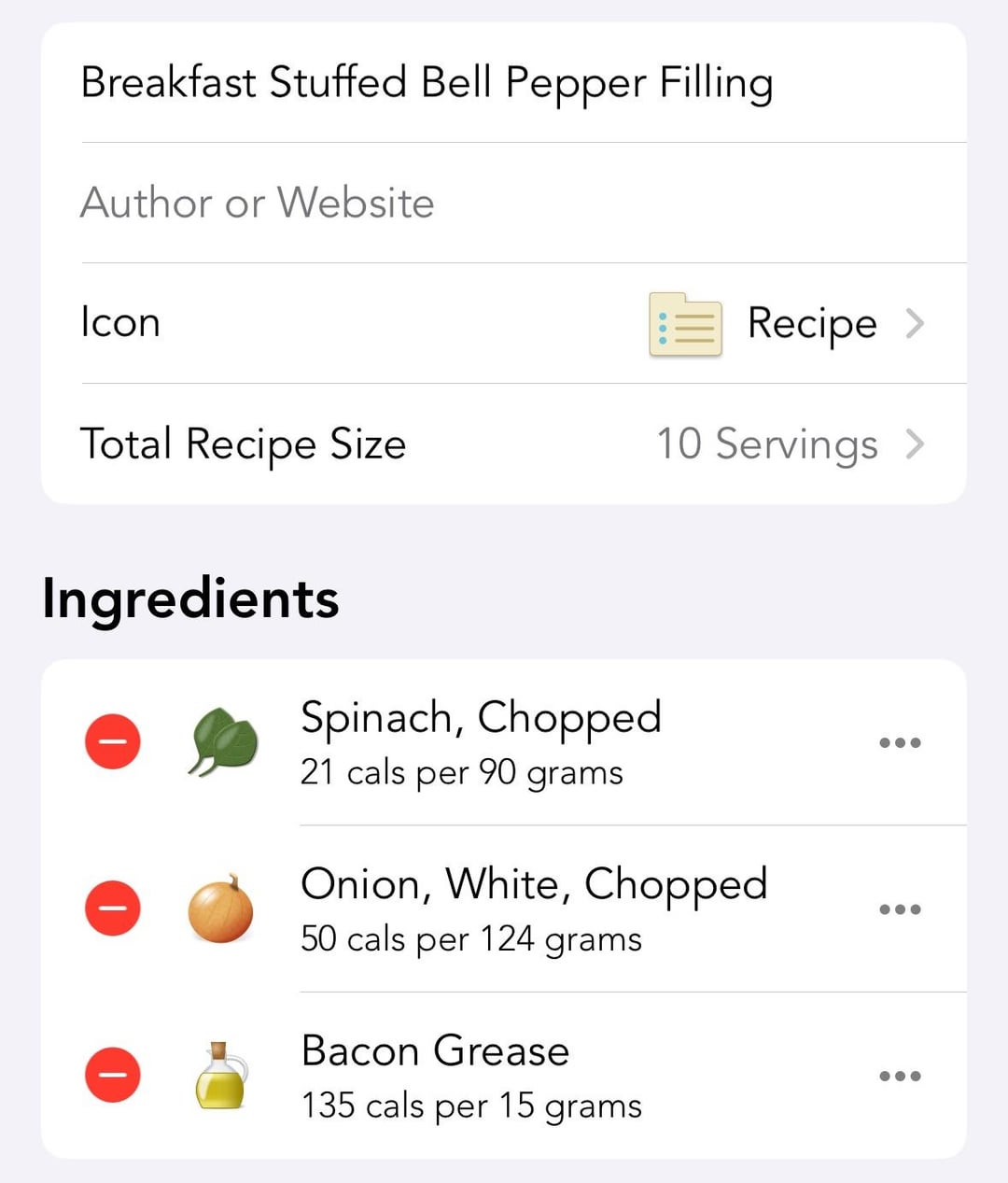Screen dimensions: 1008x1183
Task: Delete the Onion, White, Chopped ingredient
Action: coord(113,908)
